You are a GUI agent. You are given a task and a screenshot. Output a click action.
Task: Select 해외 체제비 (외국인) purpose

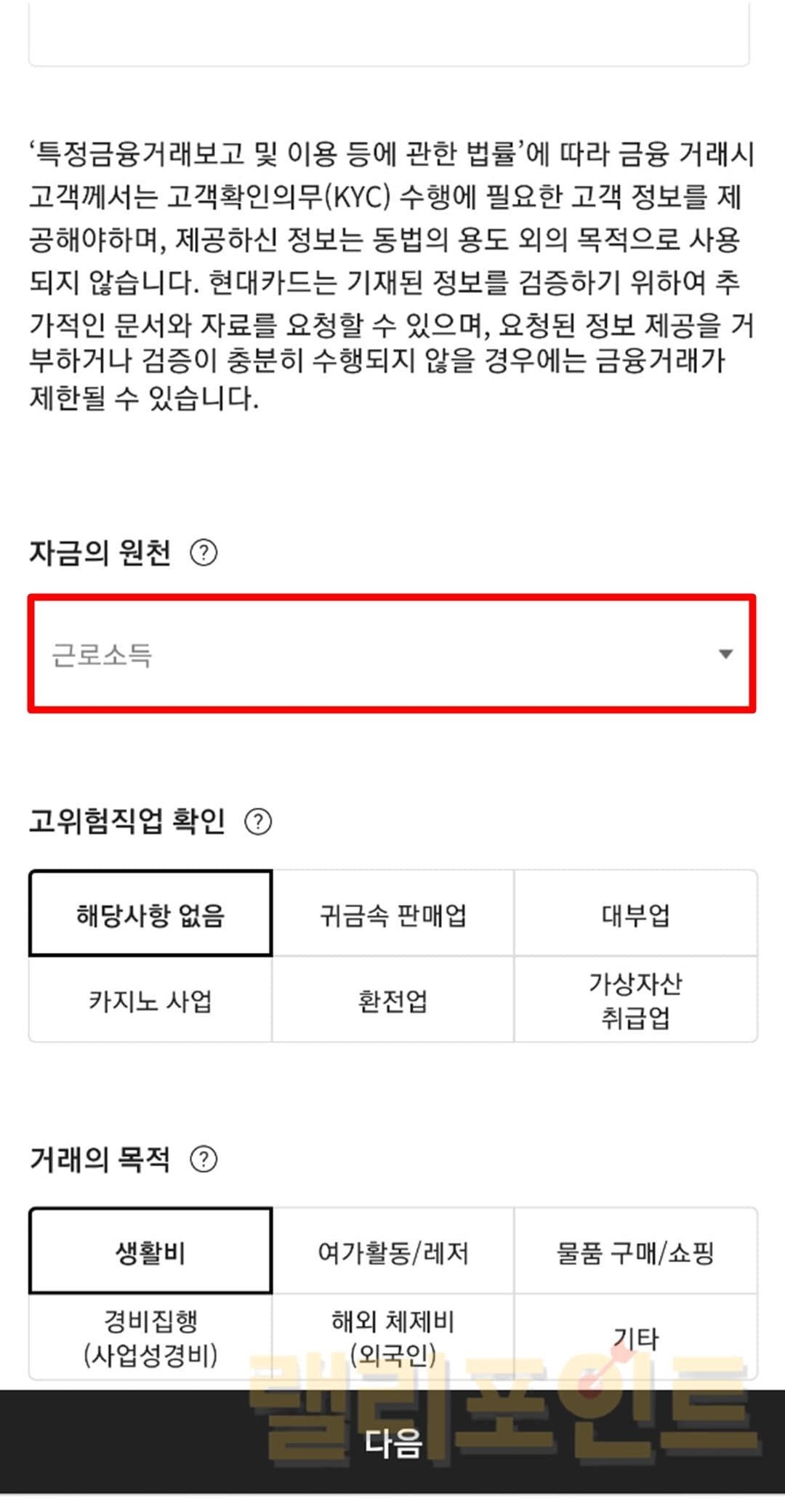392,1338
